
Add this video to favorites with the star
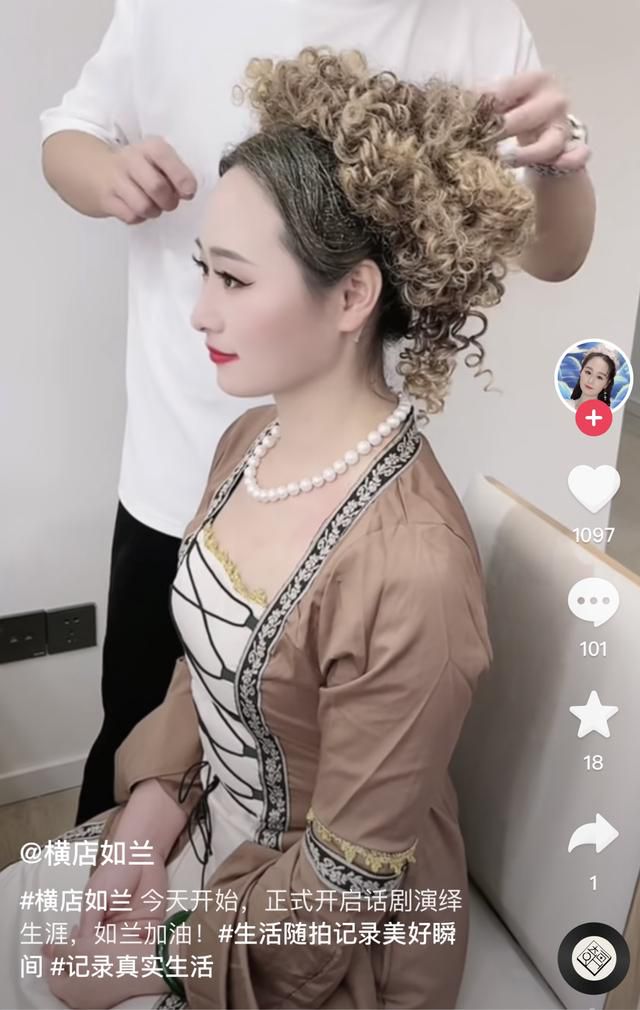pos(593,715)
